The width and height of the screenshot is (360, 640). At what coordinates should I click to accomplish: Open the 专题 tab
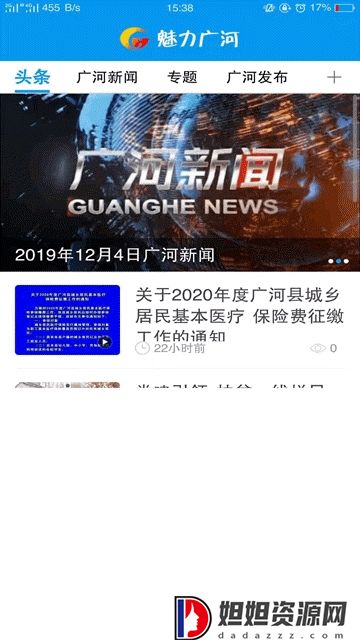(182, 77)
